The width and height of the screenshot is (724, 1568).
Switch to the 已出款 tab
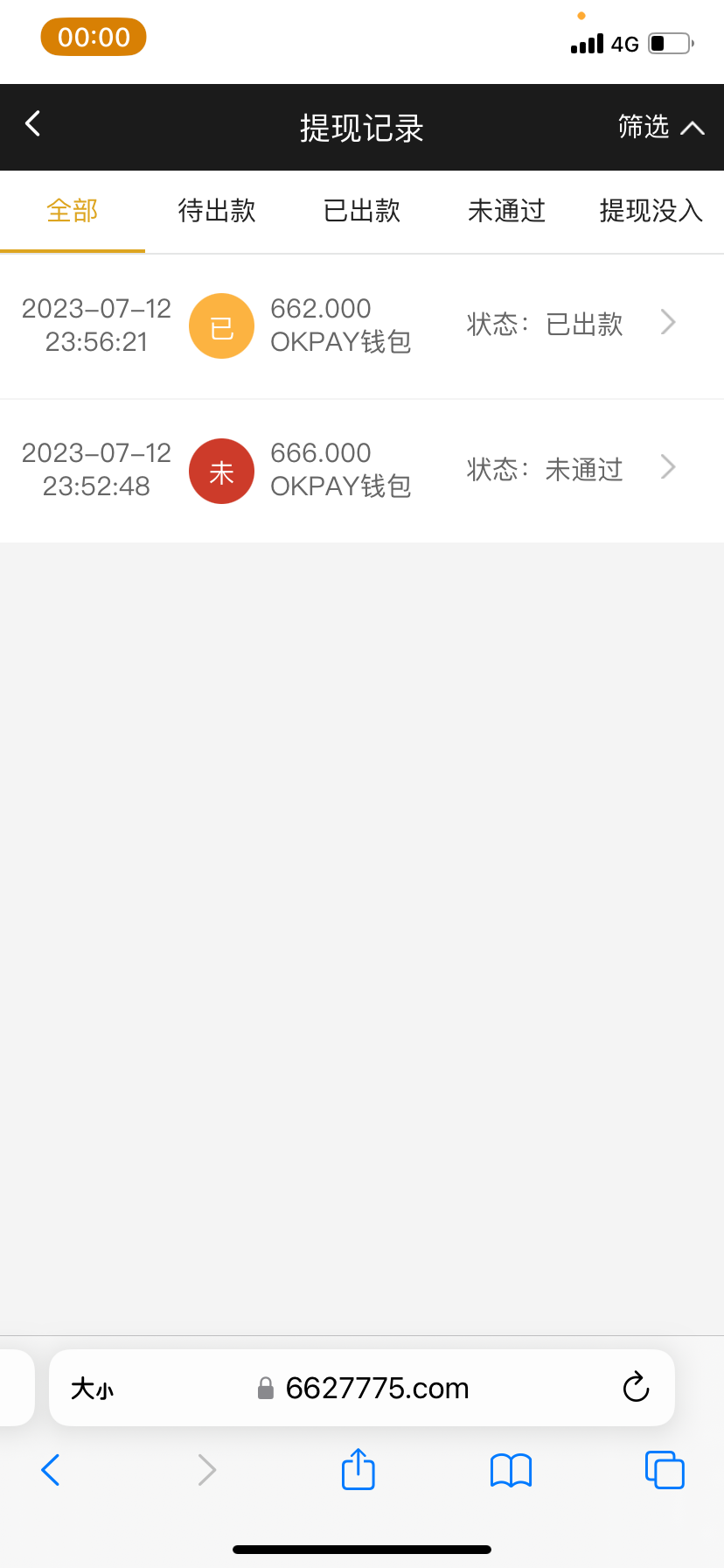click(362, 211)
